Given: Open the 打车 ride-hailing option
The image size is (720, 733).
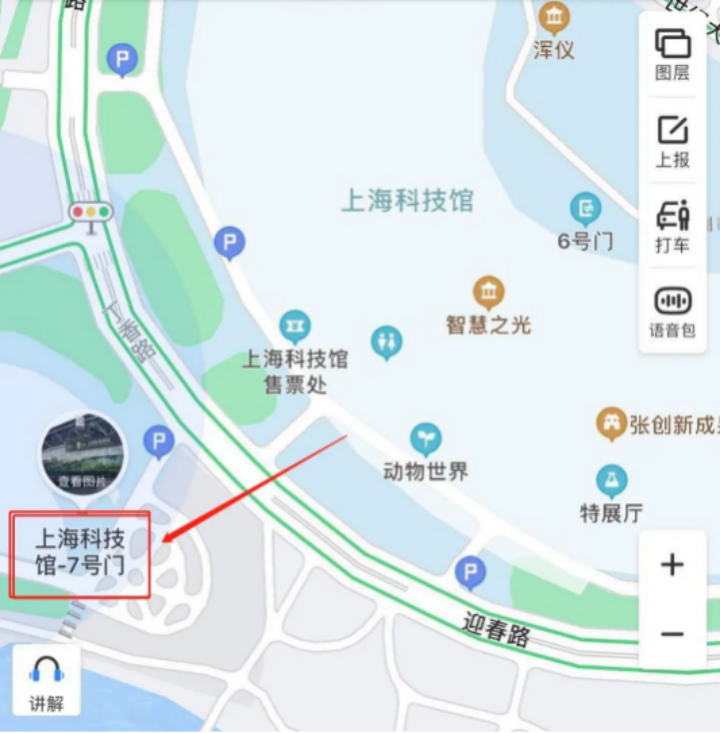Looking at the screenshot, I should [673, 226].
